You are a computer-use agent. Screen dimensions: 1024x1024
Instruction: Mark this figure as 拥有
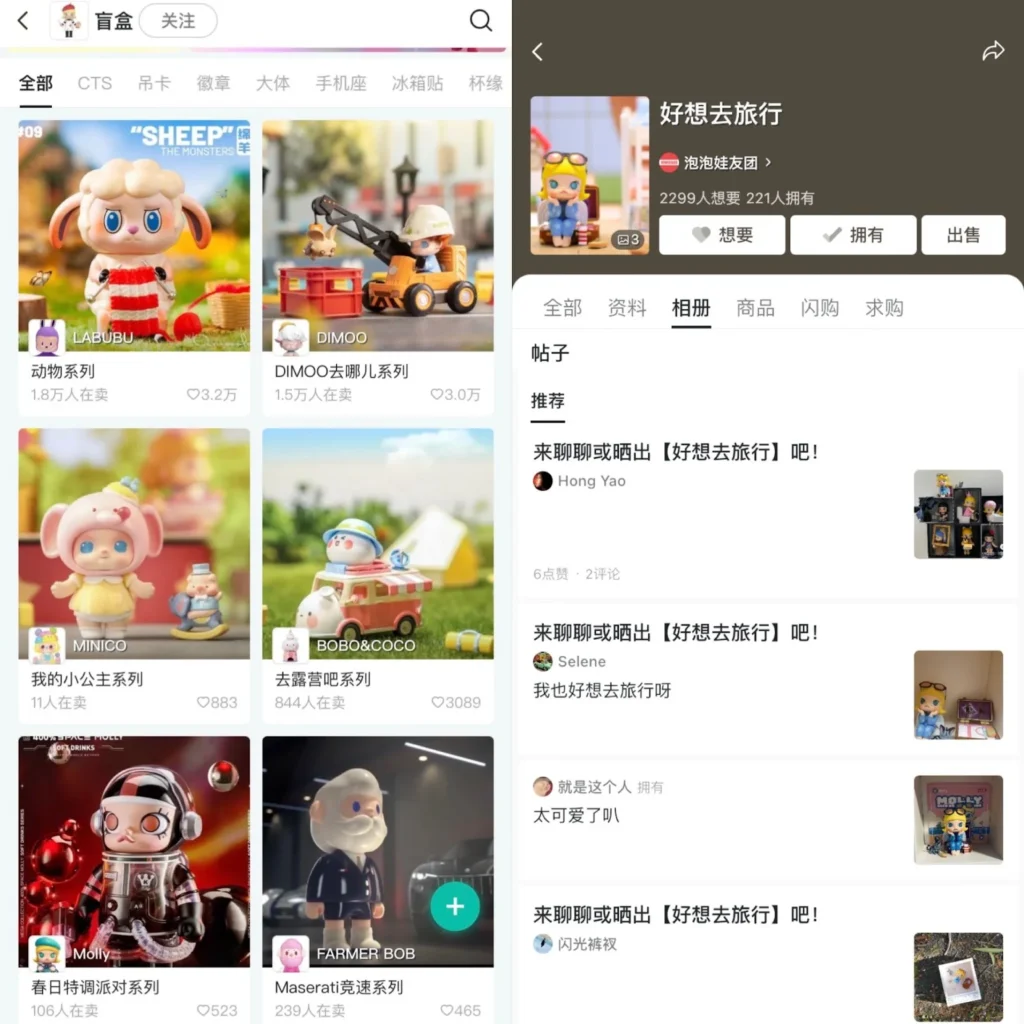853,235
